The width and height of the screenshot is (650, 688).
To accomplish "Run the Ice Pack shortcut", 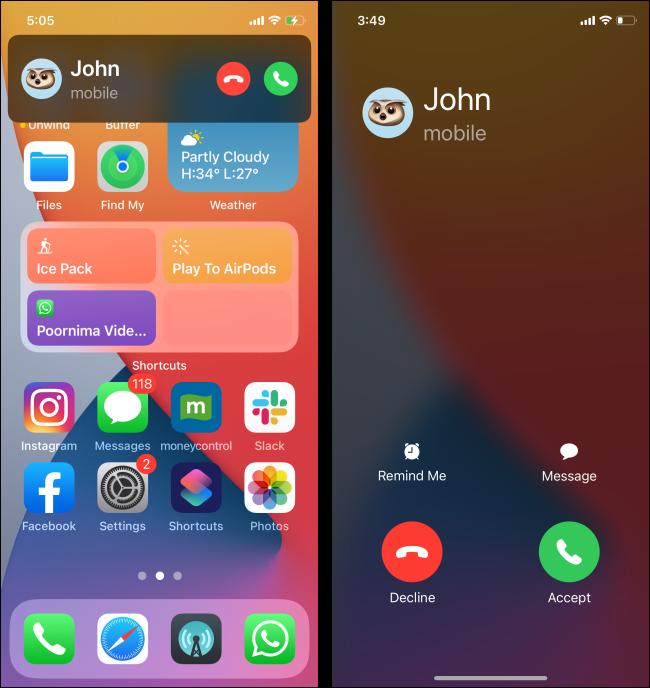I will coord(91,256).
